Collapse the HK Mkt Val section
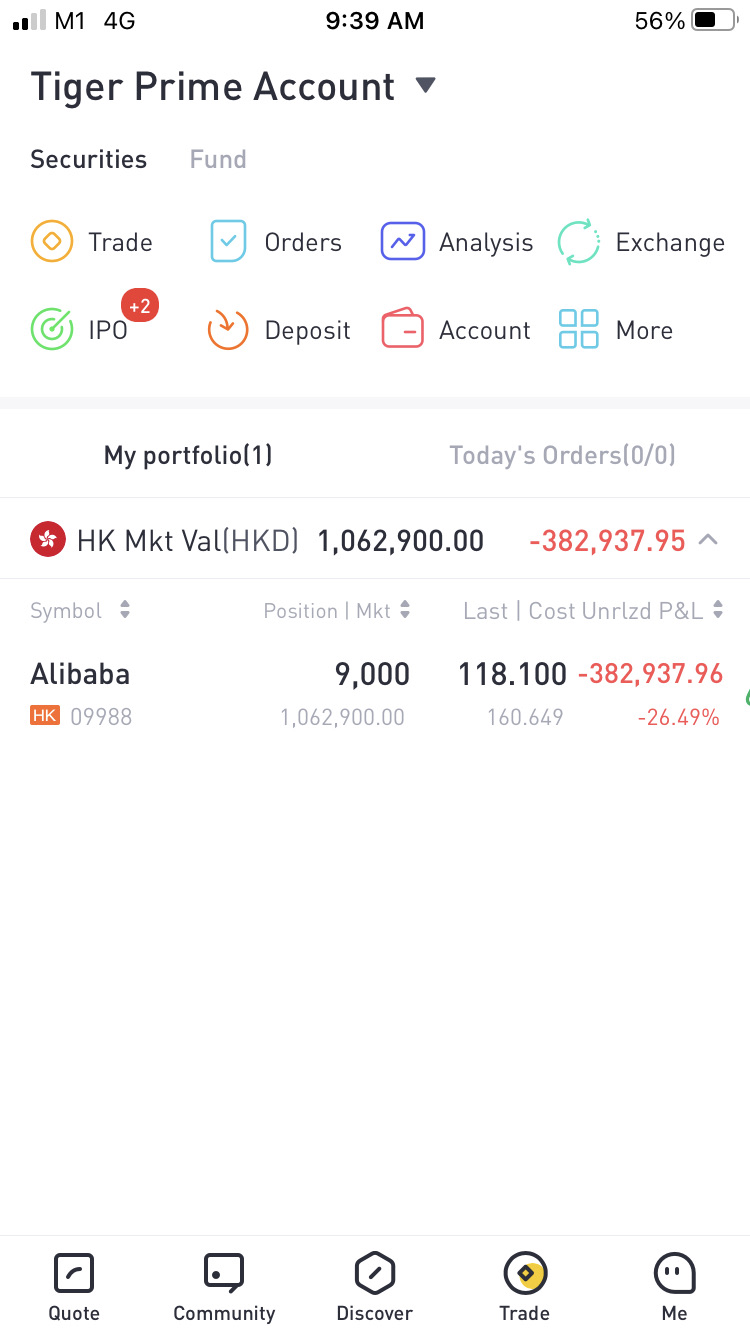Image resolution: width=750 pixels, height=1334 pixels. click(708, 540)
